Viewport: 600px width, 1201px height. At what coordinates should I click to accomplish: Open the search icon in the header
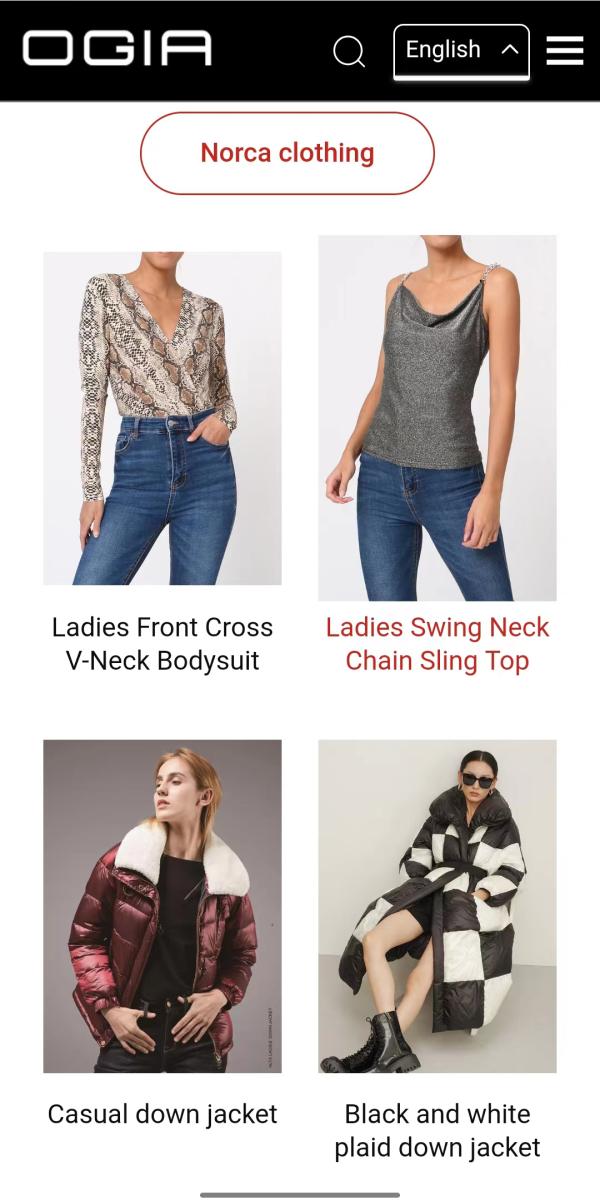(349, 51)
